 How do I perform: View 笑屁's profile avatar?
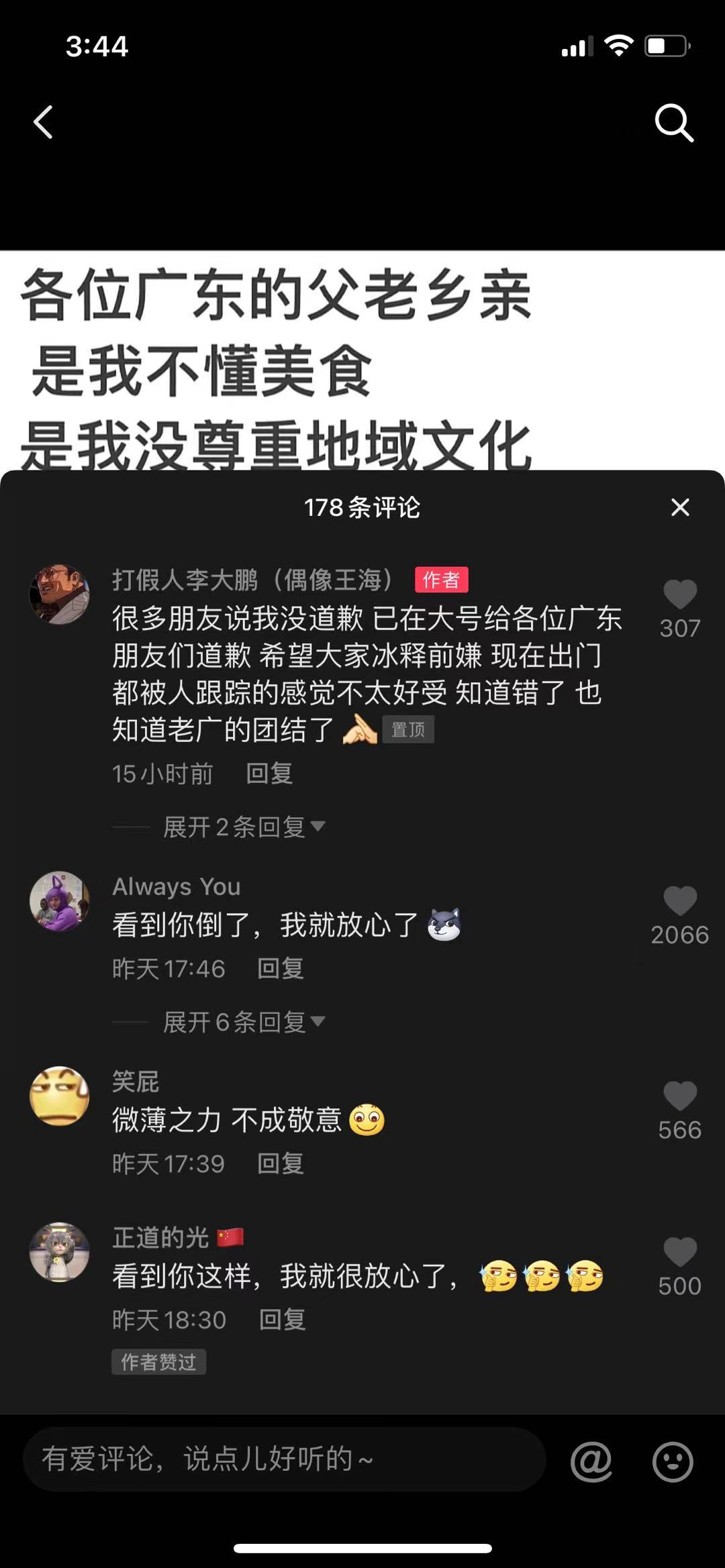(60, 1096)
